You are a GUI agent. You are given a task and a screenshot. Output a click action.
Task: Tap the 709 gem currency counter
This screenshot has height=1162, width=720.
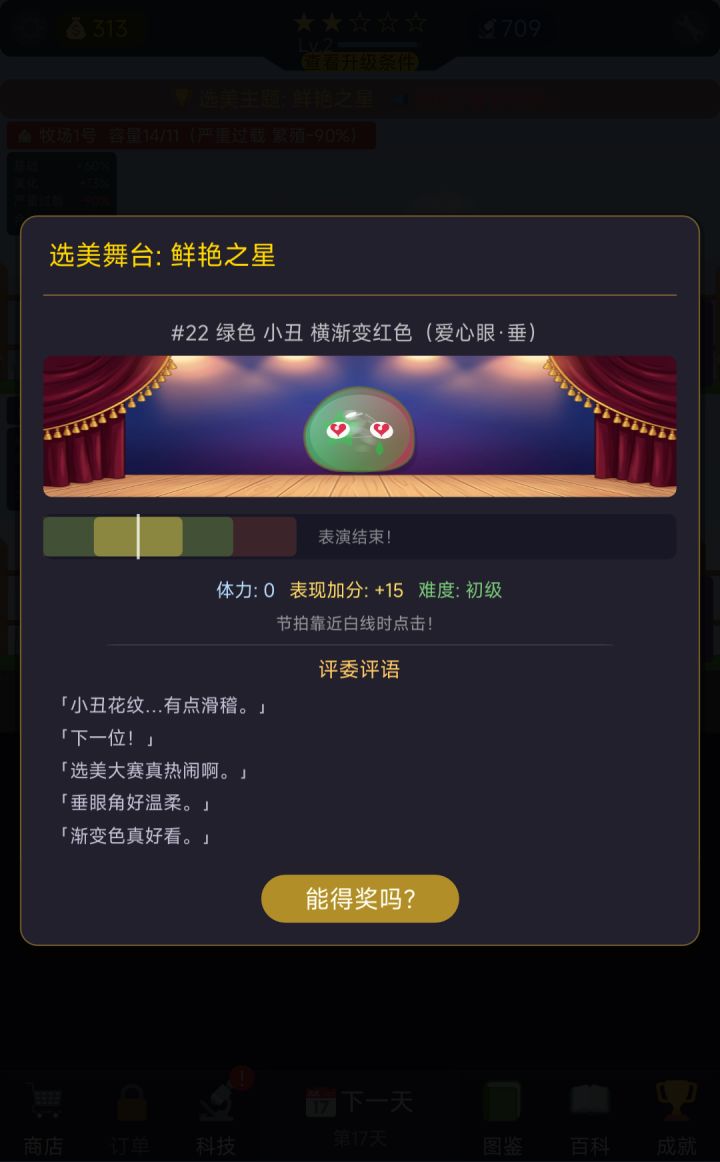point(510,27)
